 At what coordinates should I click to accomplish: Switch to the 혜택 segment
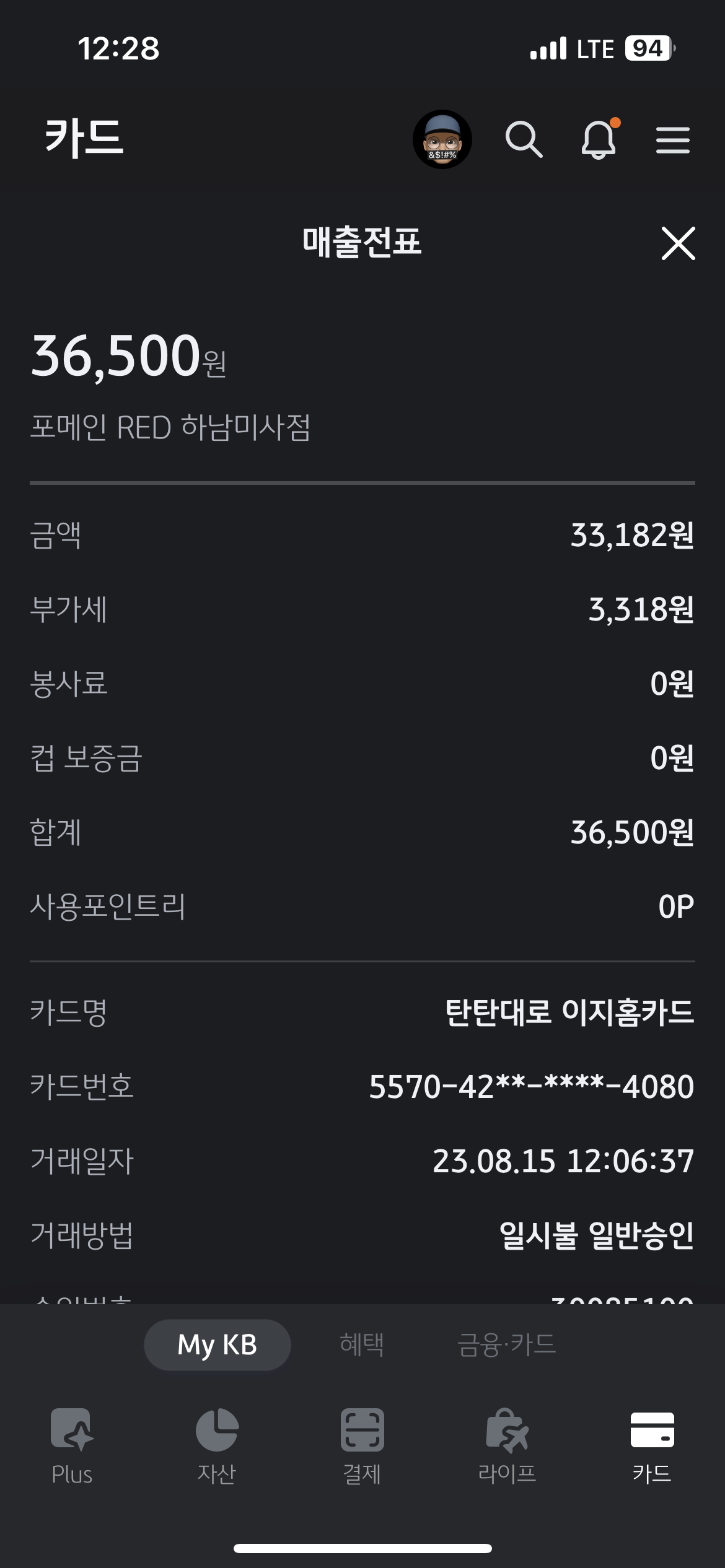tap(362, 1344)
